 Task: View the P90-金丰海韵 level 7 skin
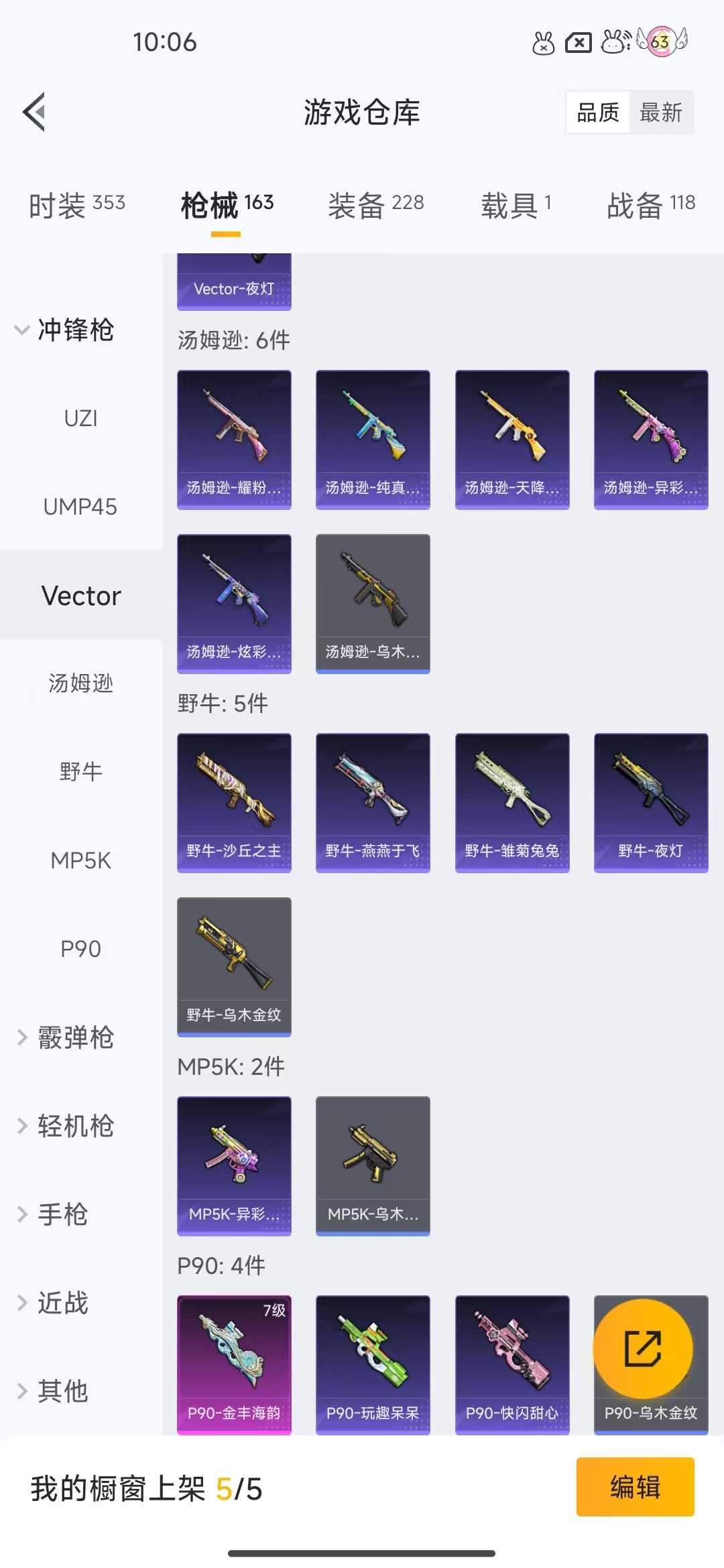pyautogui.click(x=234, y=1365)
